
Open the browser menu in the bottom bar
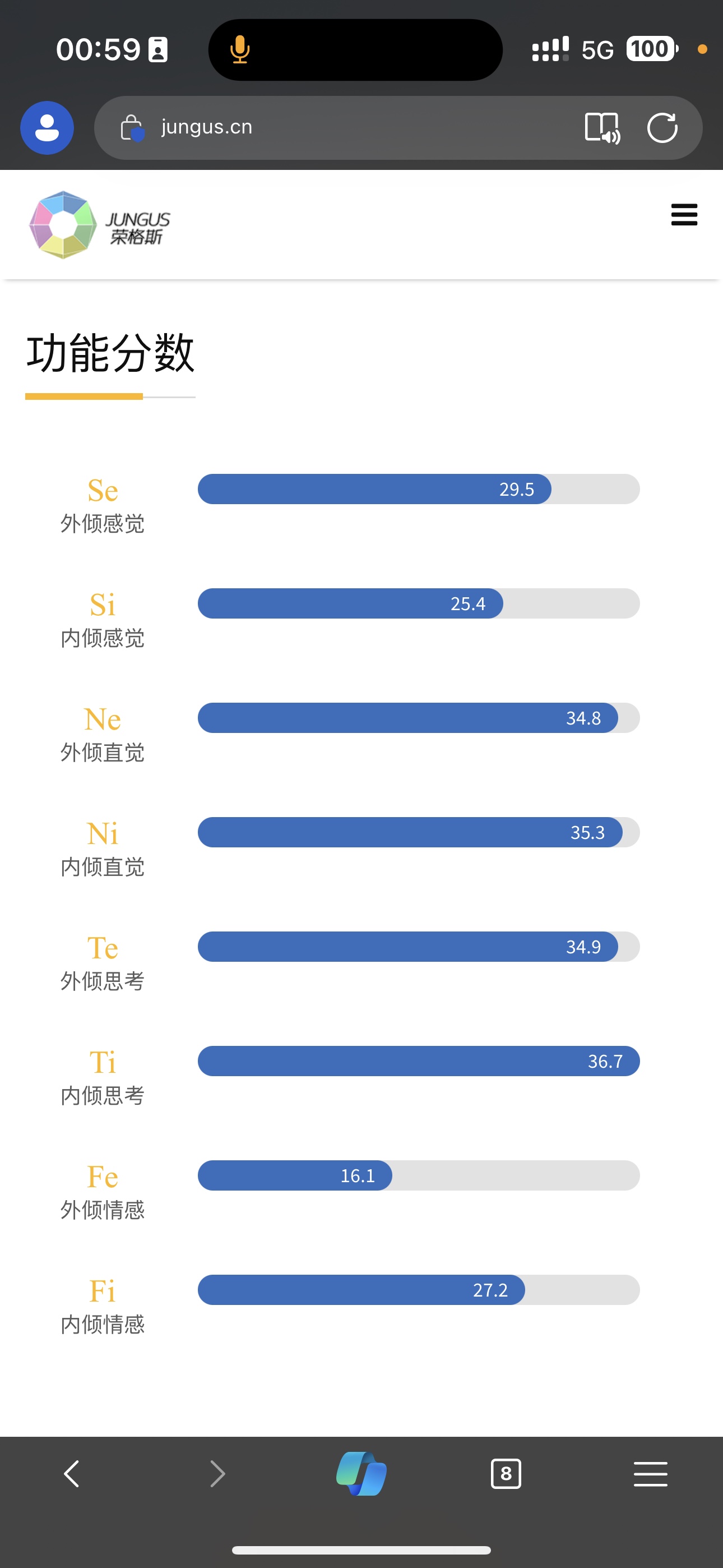(651, 1474)
